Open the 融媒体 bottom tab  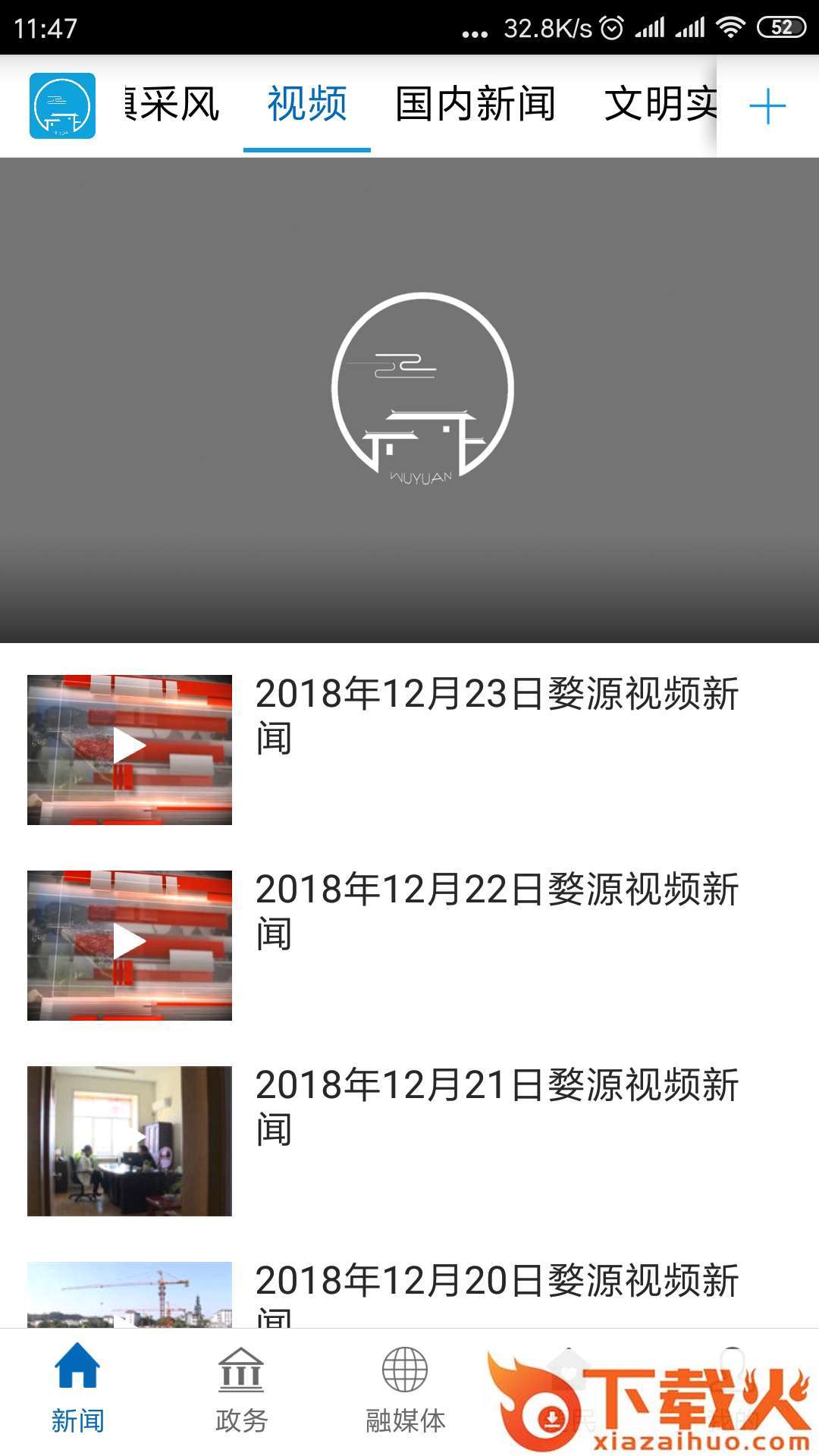click(405, 1389)
